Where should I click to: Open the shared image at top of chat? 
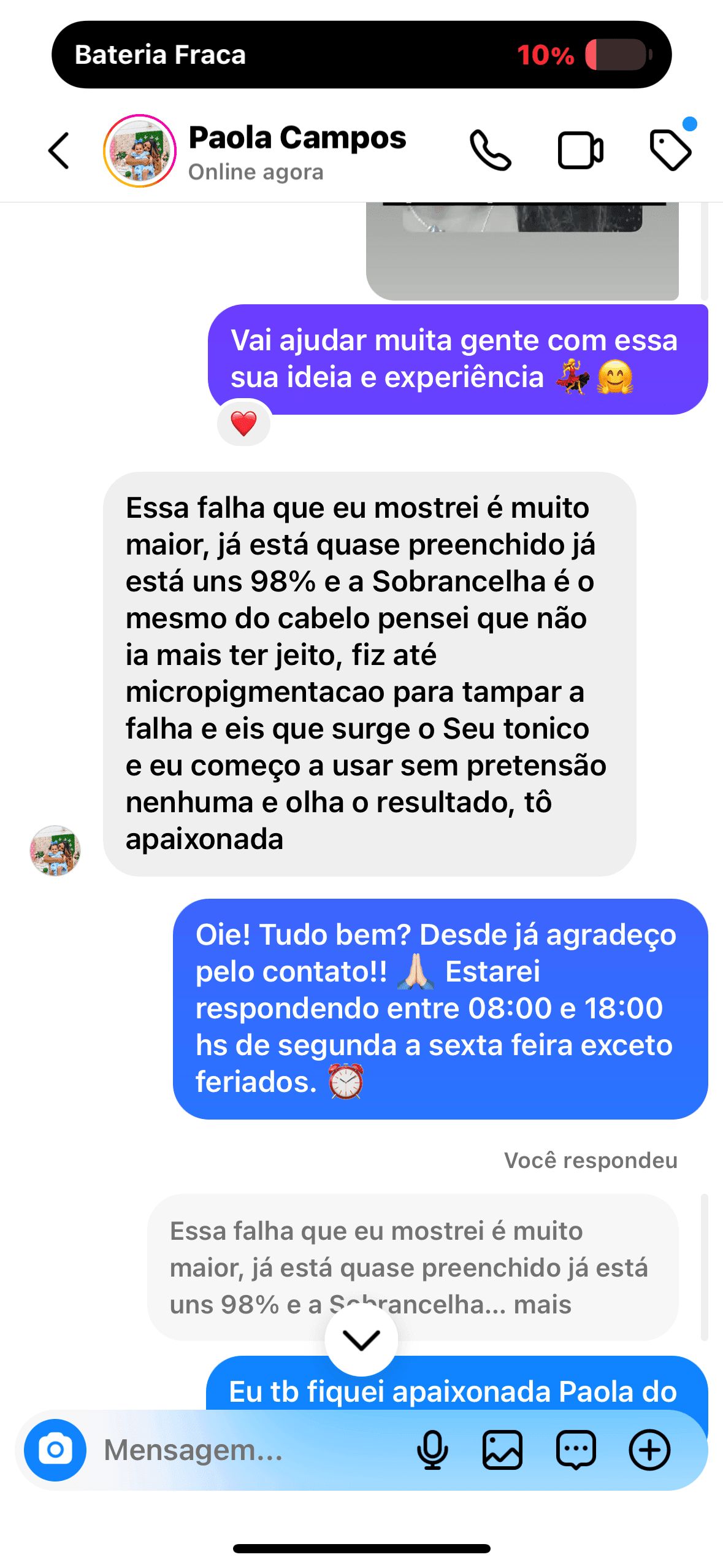pos(522,251)
